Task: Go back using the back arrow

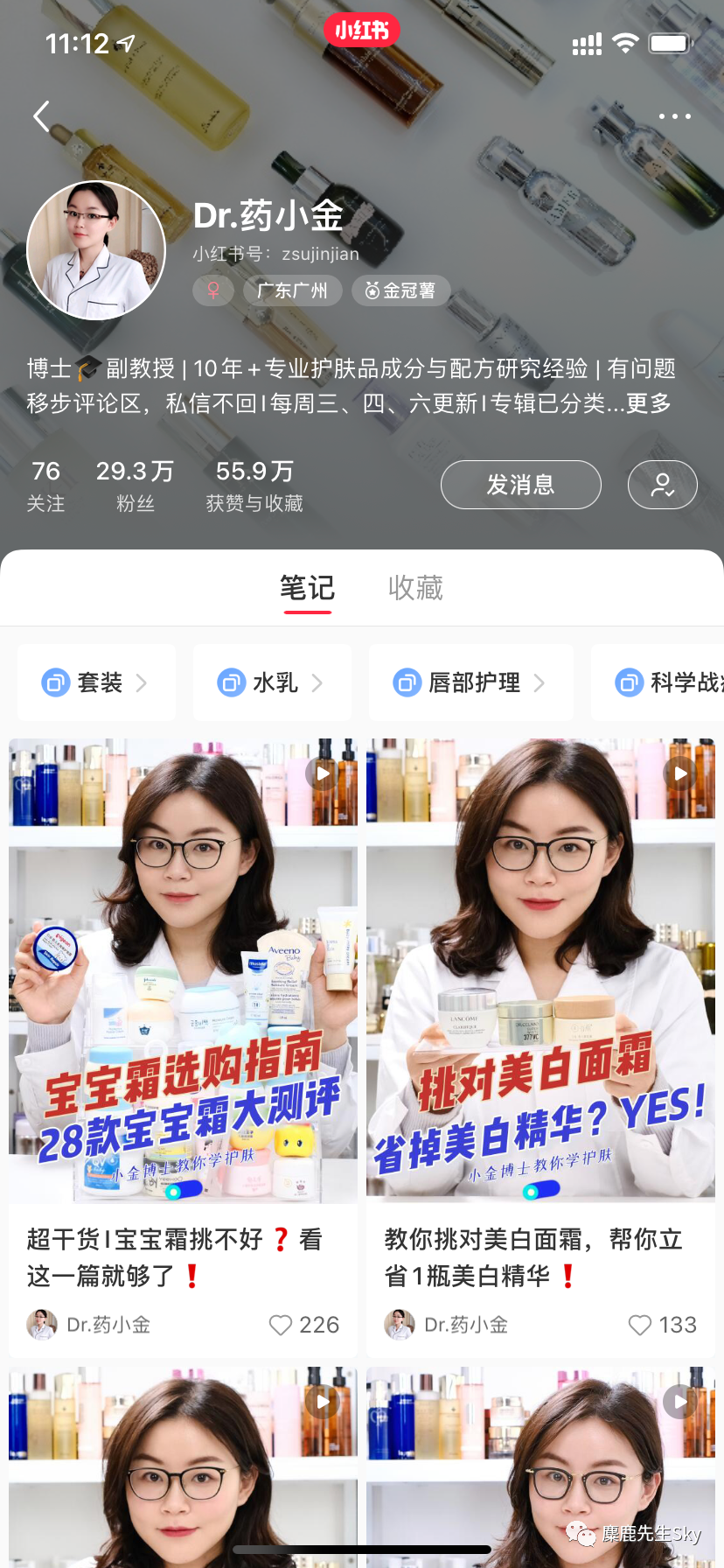Action: 41,115
